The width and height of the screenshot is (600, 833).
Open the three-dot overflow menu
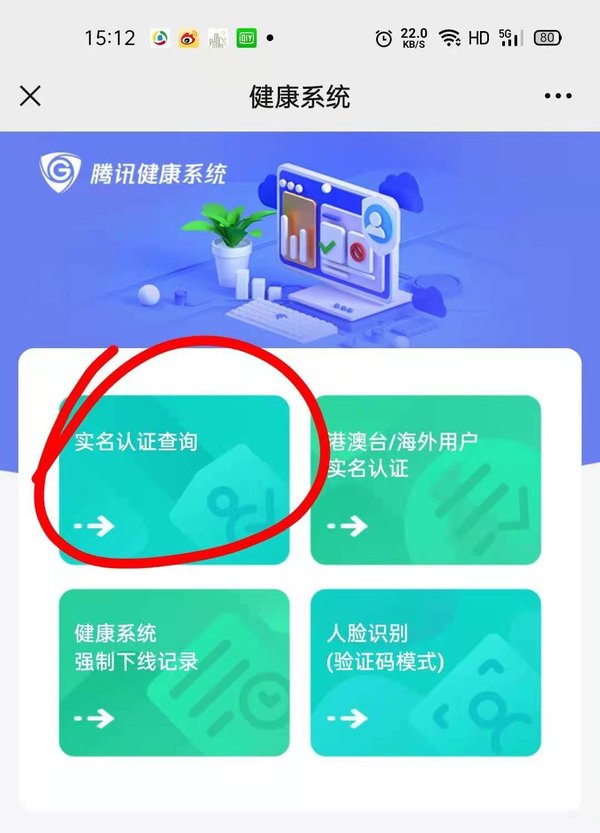click(559, 96)
